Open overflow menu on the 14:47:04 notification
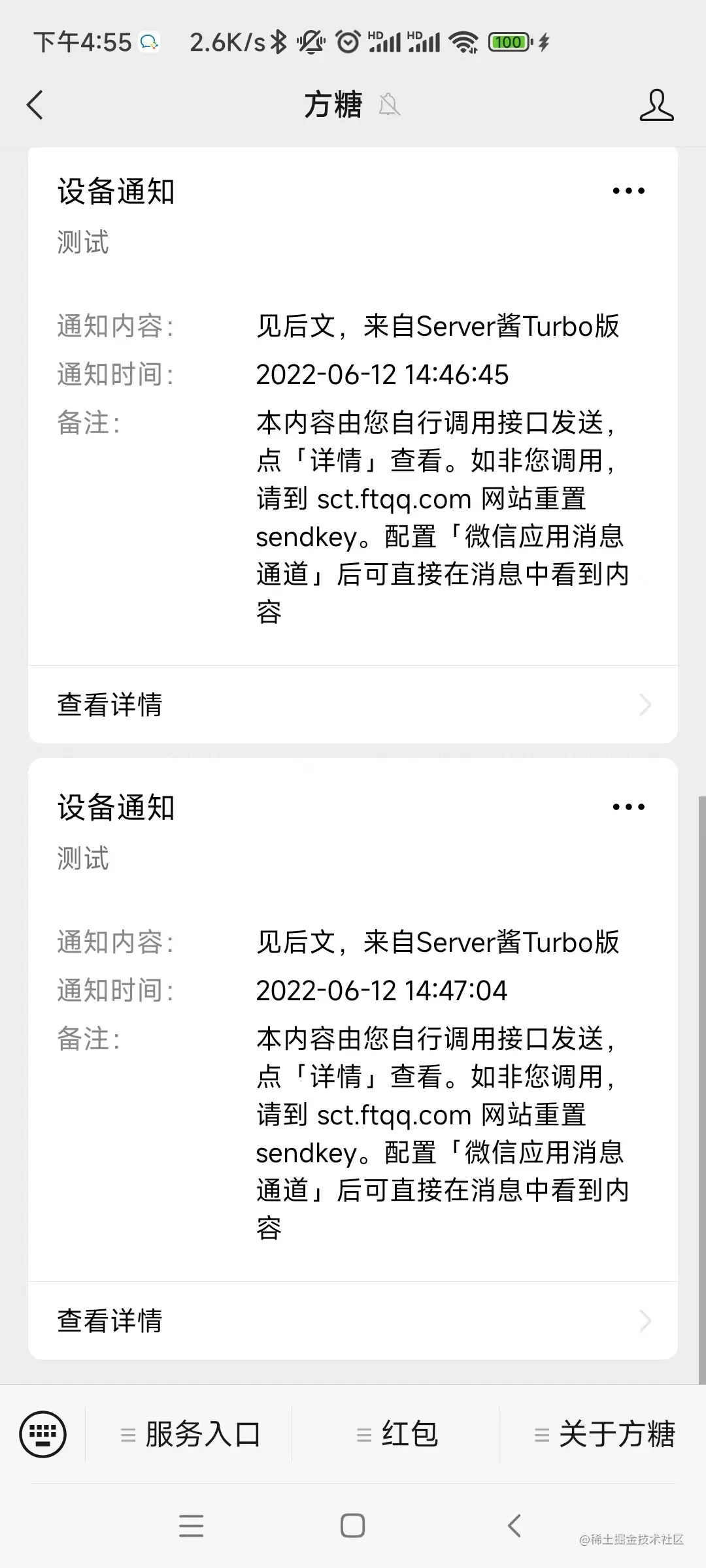The image size is (706, 1568). (628, 808)
